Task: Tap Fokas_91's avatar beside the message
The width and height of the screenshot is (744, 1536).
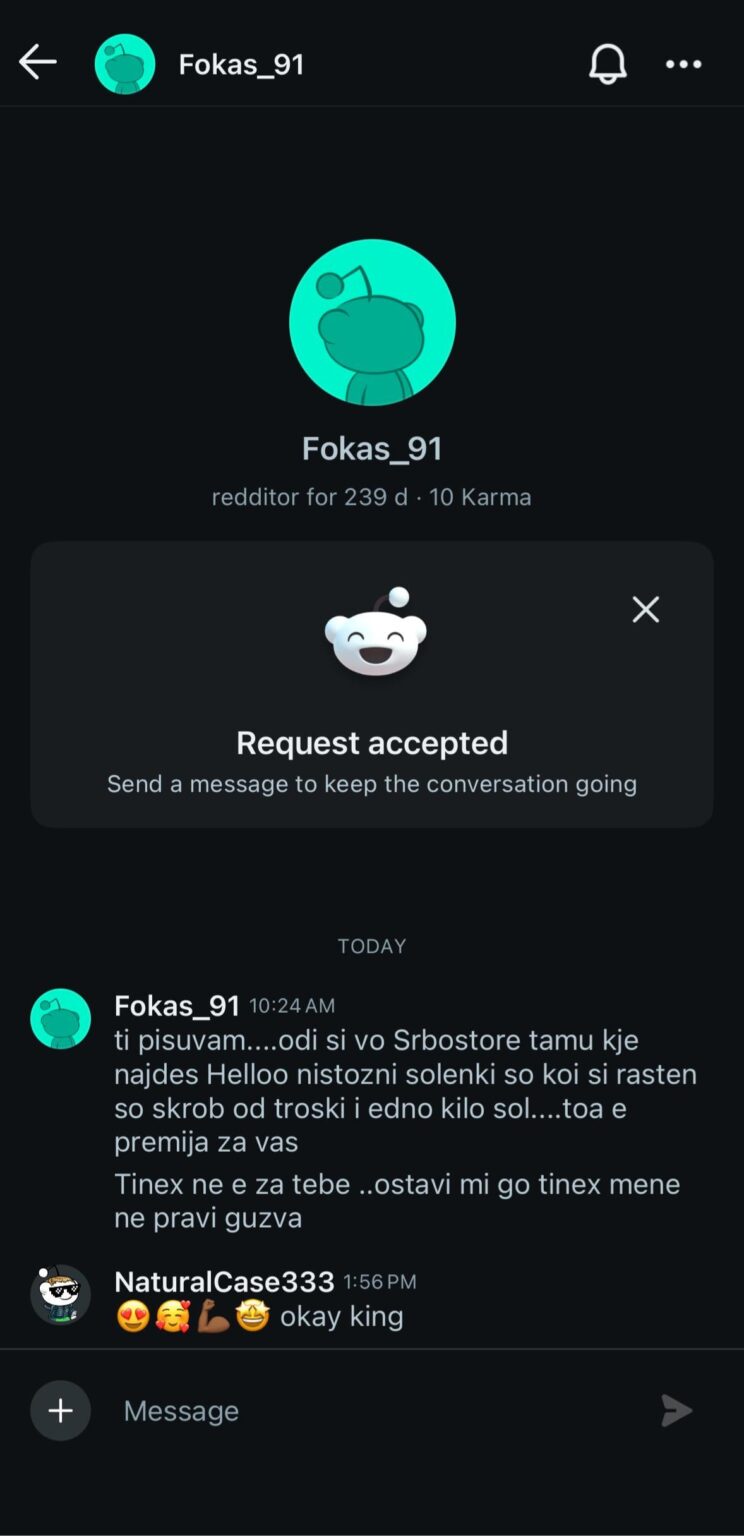Action: pos(60,1018)
